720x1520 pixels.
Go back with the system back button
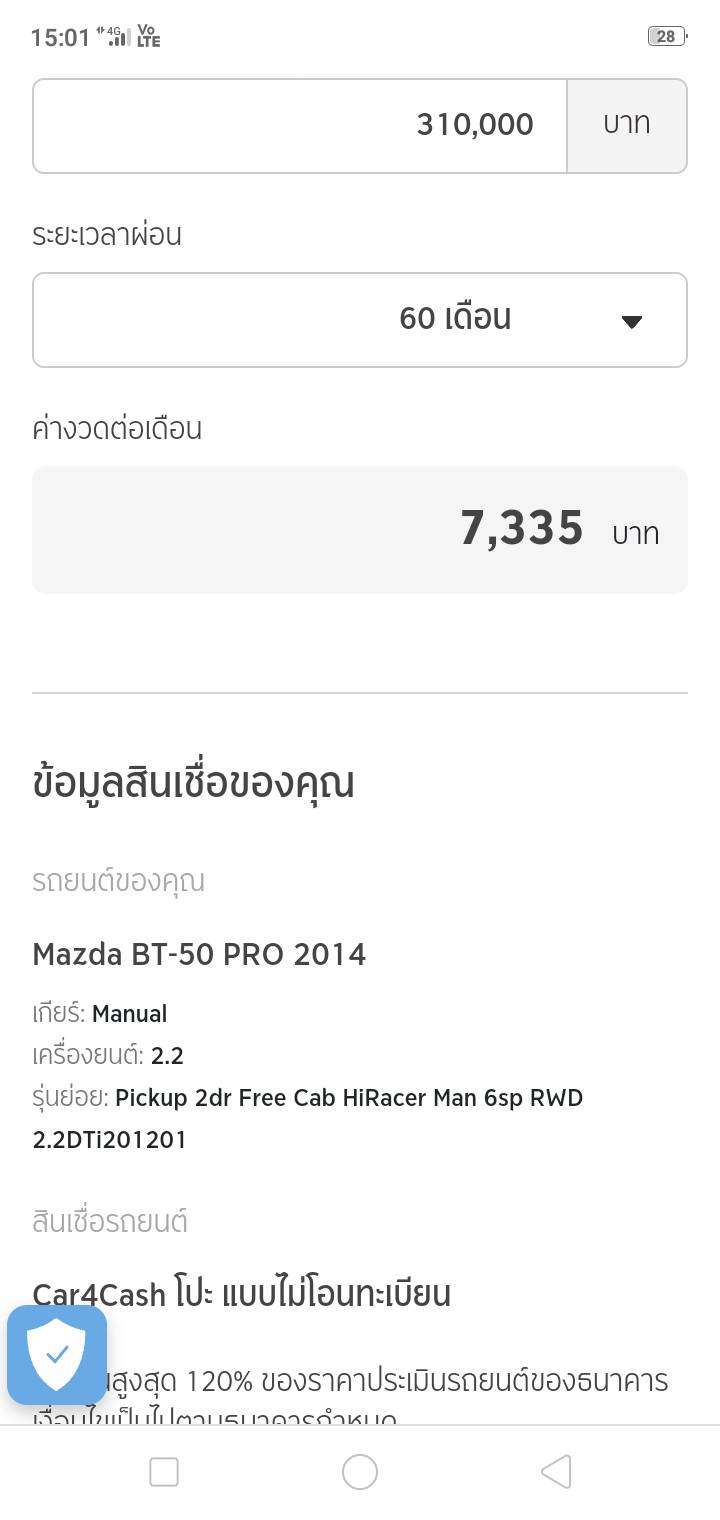pos(555,1472)
